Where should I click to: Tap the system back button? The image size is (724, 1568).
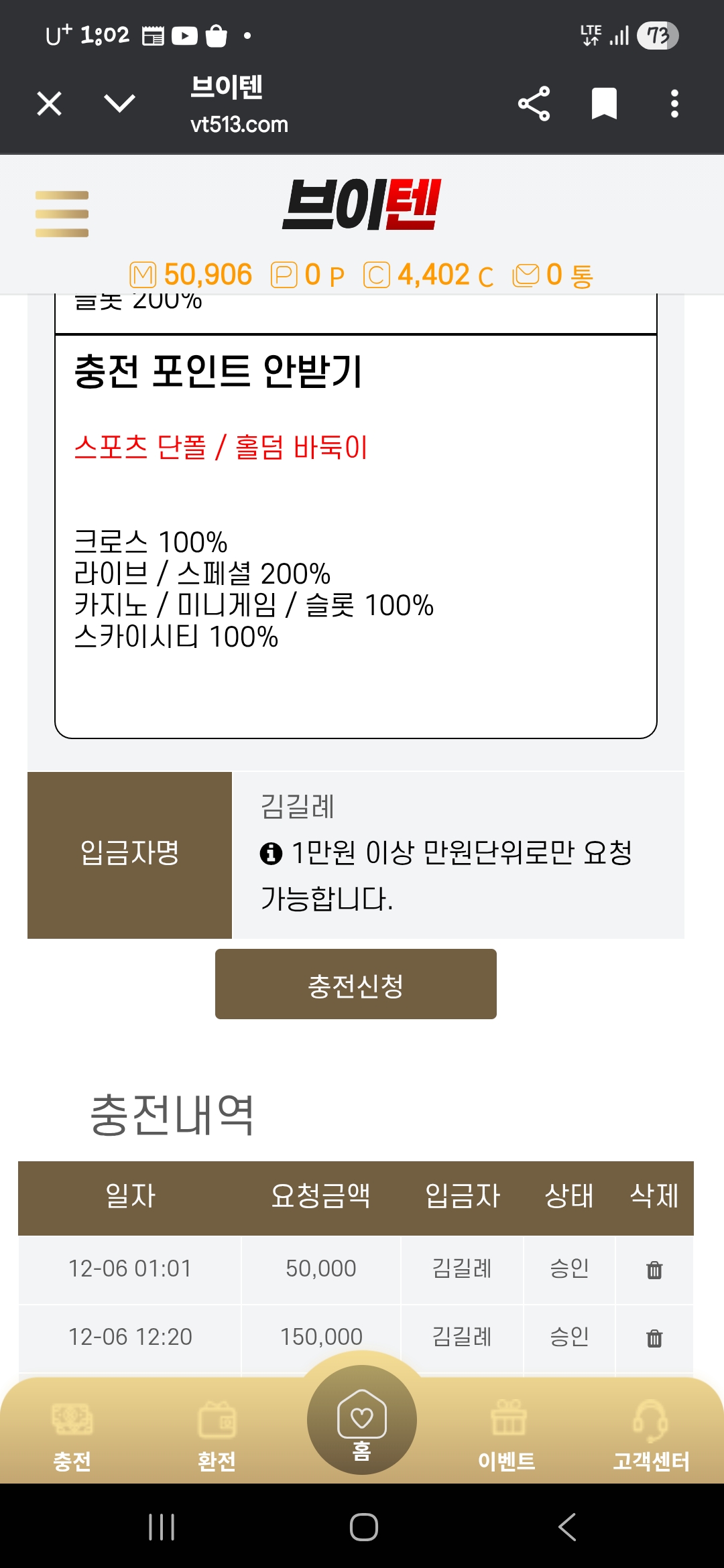567,1527
